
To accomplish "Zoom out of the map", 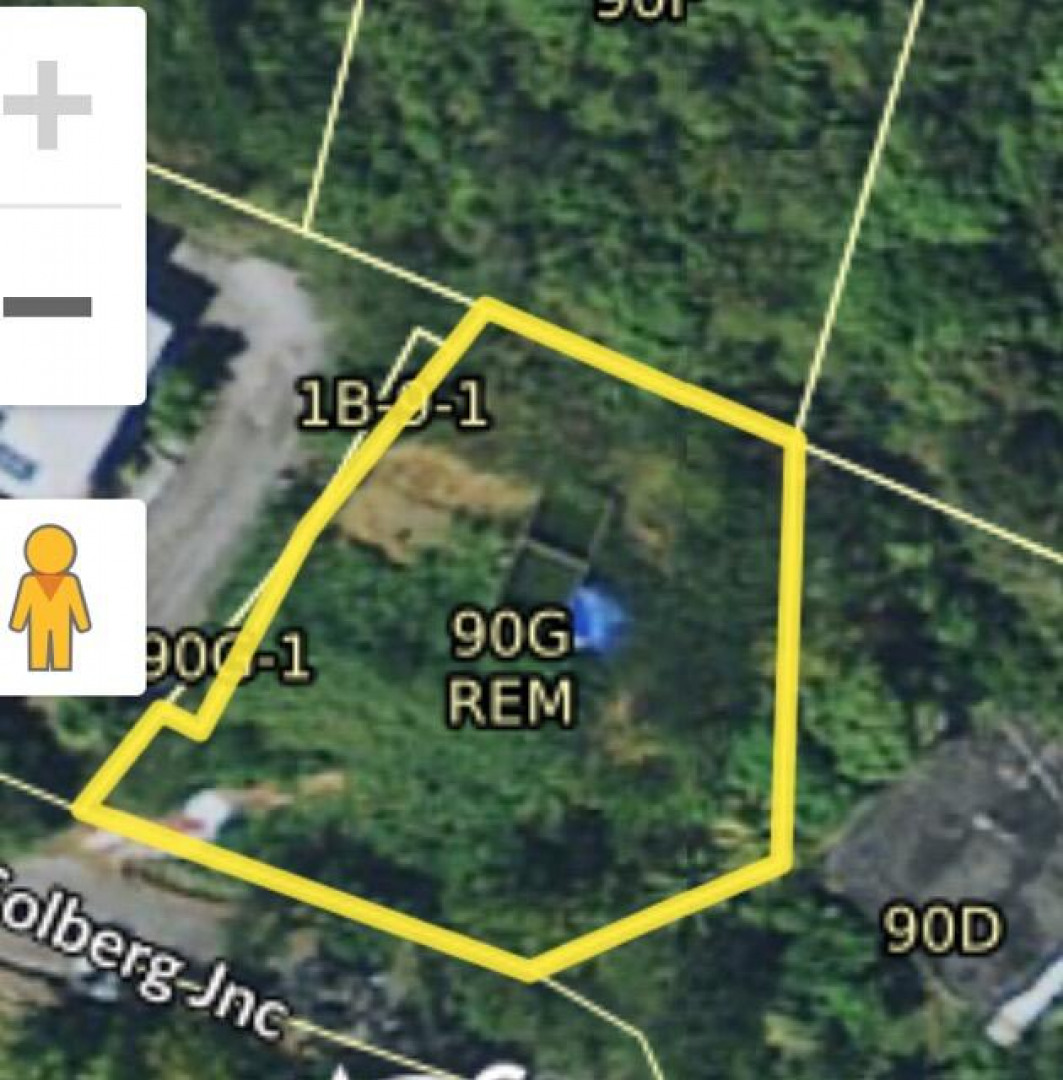I will click(x=48, y=305).
